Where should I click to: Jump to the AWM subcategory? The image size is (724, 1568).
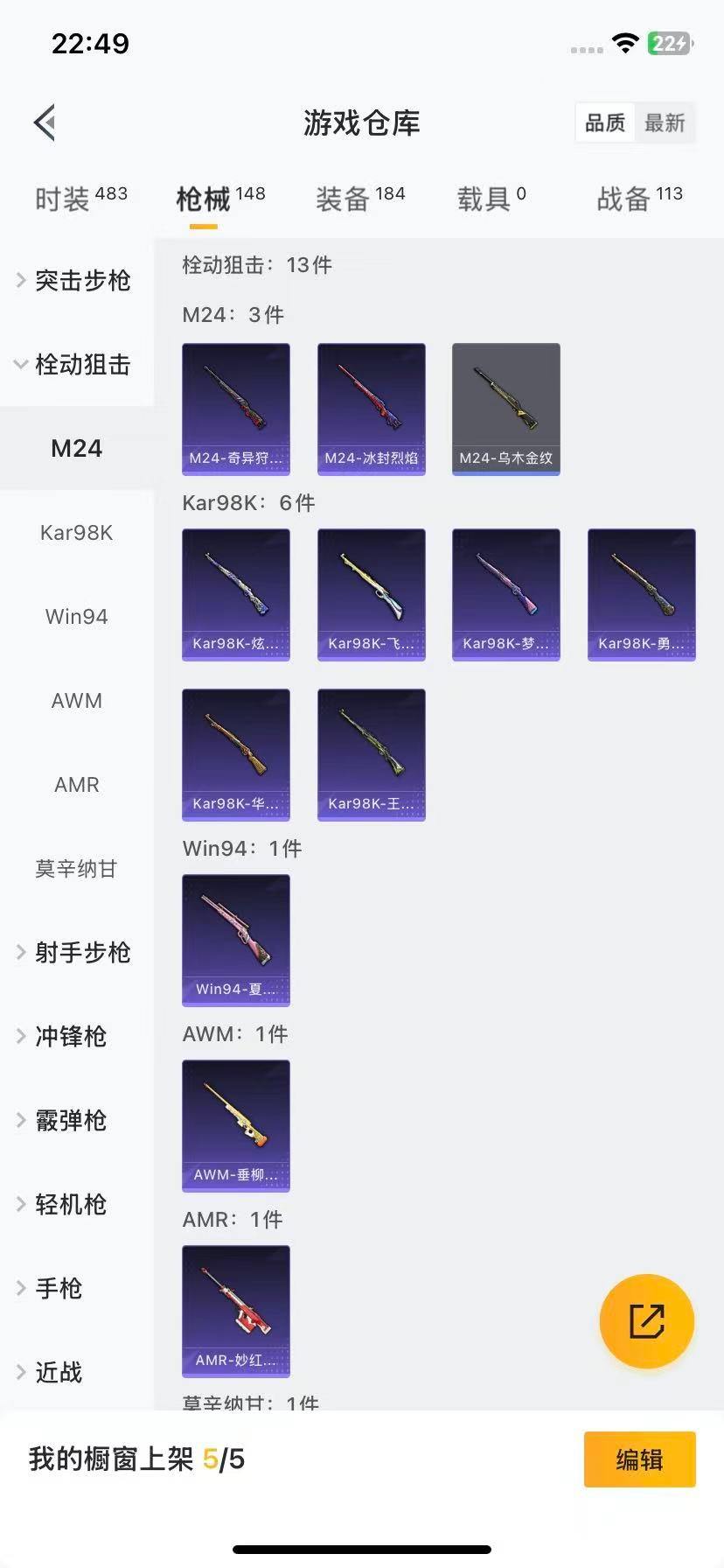[x=77, y=700]
